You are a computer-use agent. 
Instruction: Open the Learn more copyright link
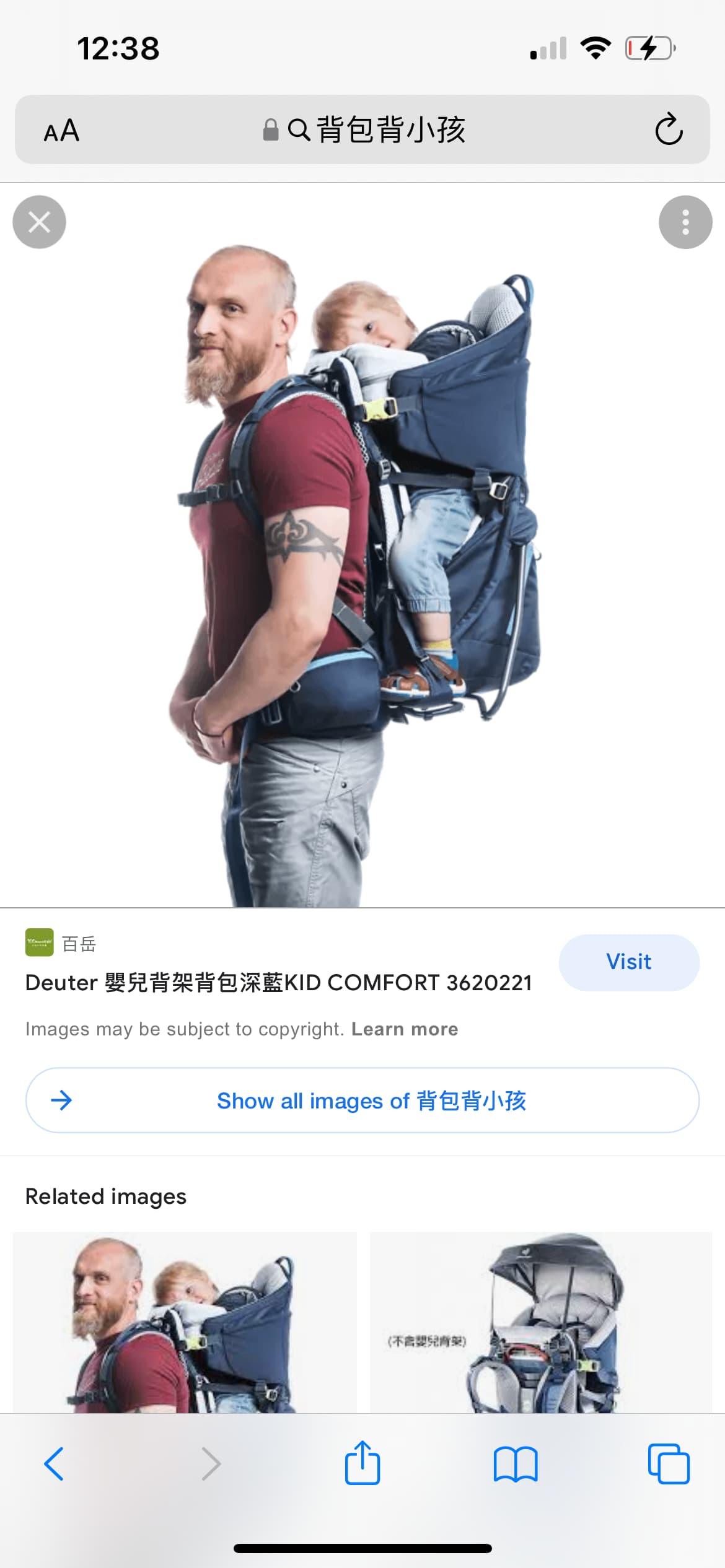tap(405, 1029)
